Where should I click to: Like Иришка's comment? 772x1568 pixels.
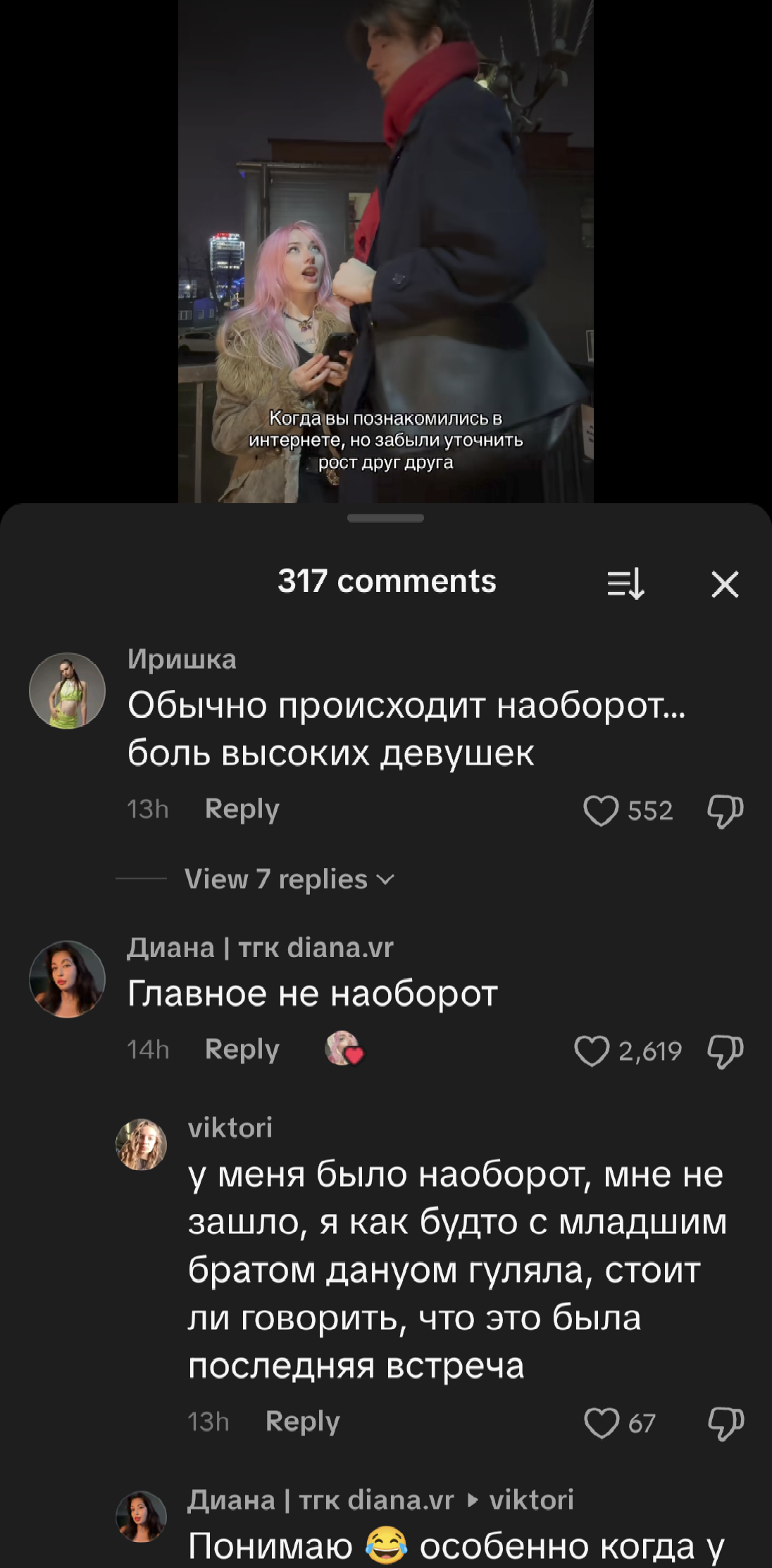pos(601,810)
